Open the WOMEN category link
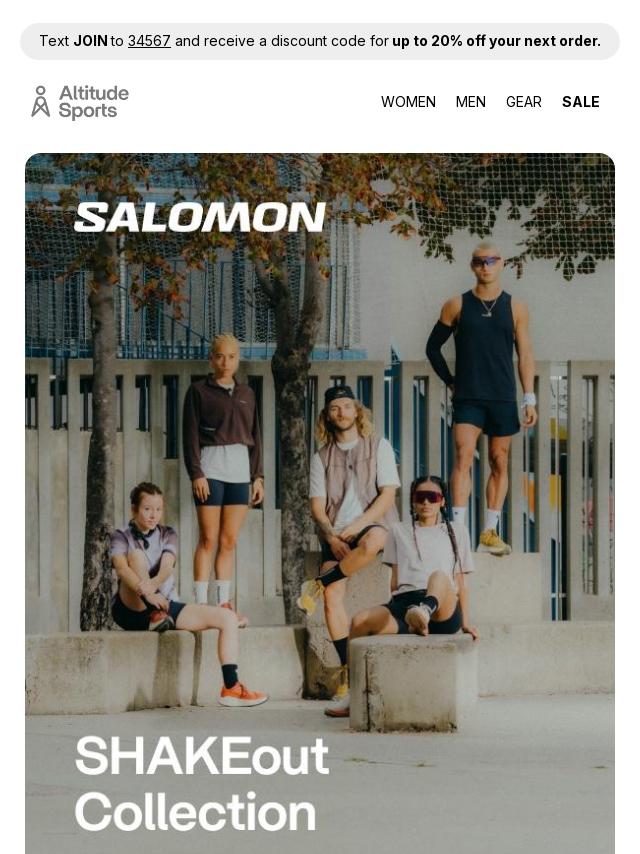This screenshot has width=640, height=854. coord(408,102)
